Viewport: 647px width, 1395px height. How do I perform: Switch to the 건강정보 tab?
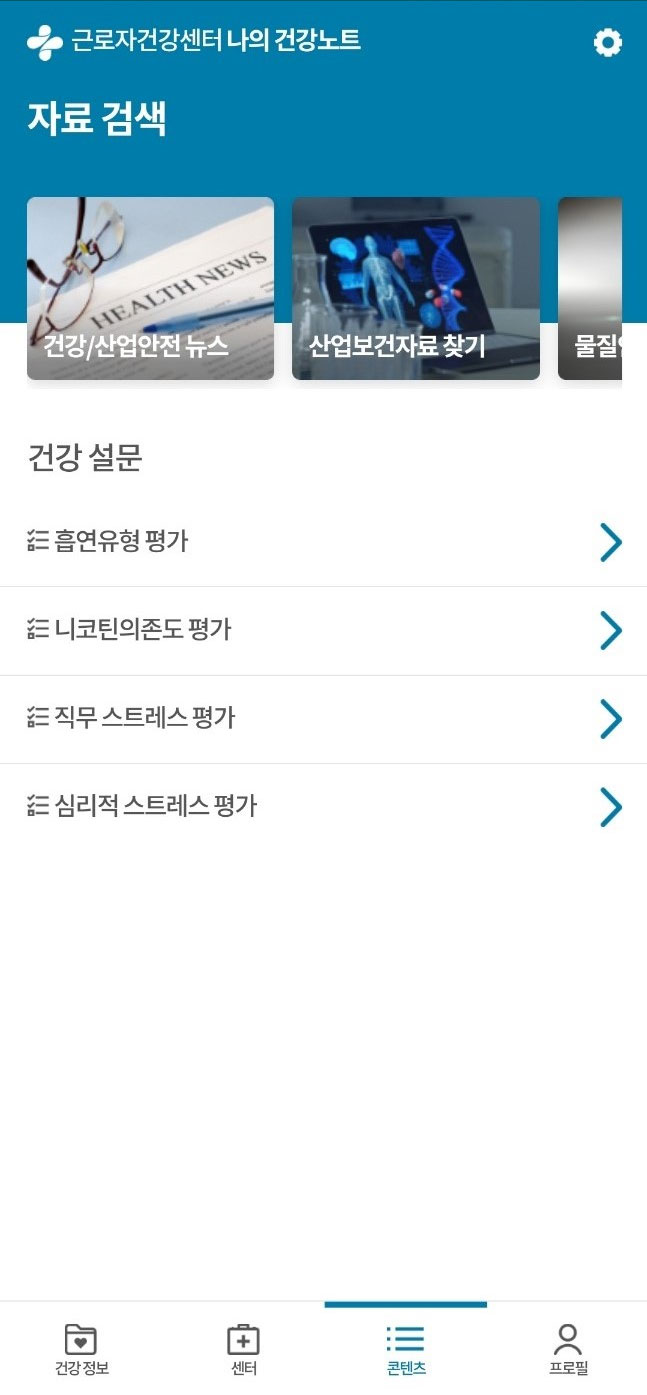[x=81, y=1349]
